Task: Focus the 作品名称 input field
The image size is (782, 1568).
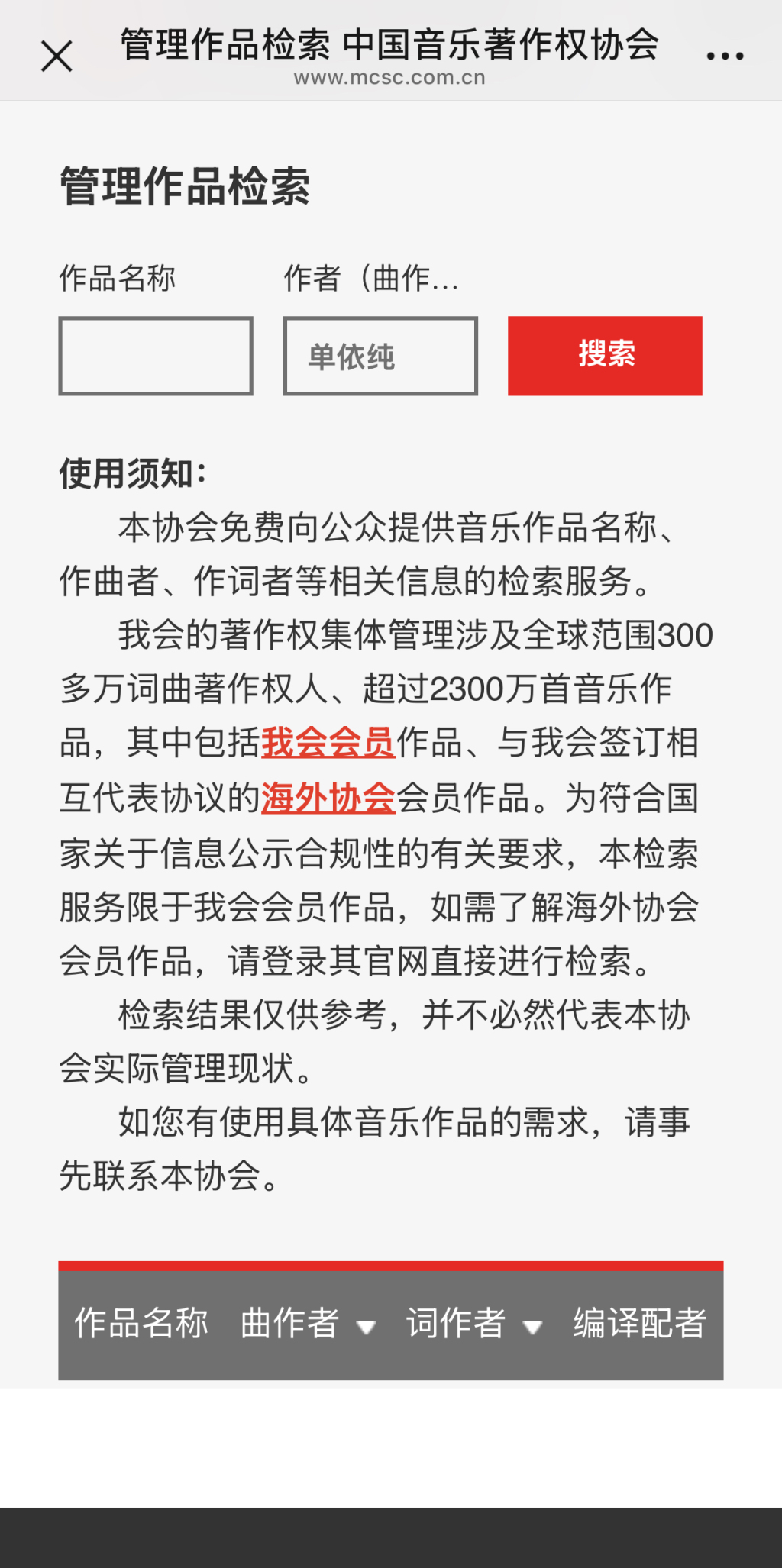Action: click(156, 356)
